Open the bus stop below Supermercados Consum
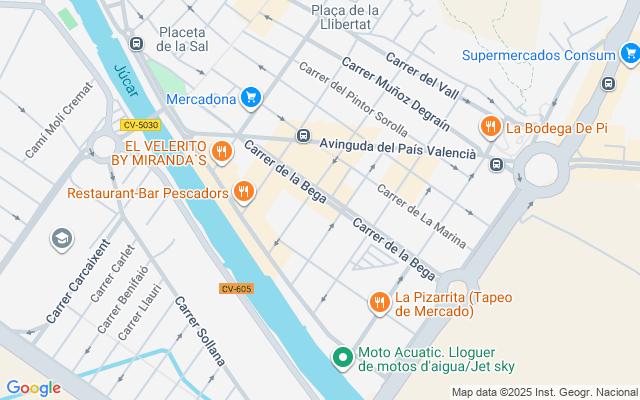Viewport: 640px width, 400px height. 608,84
